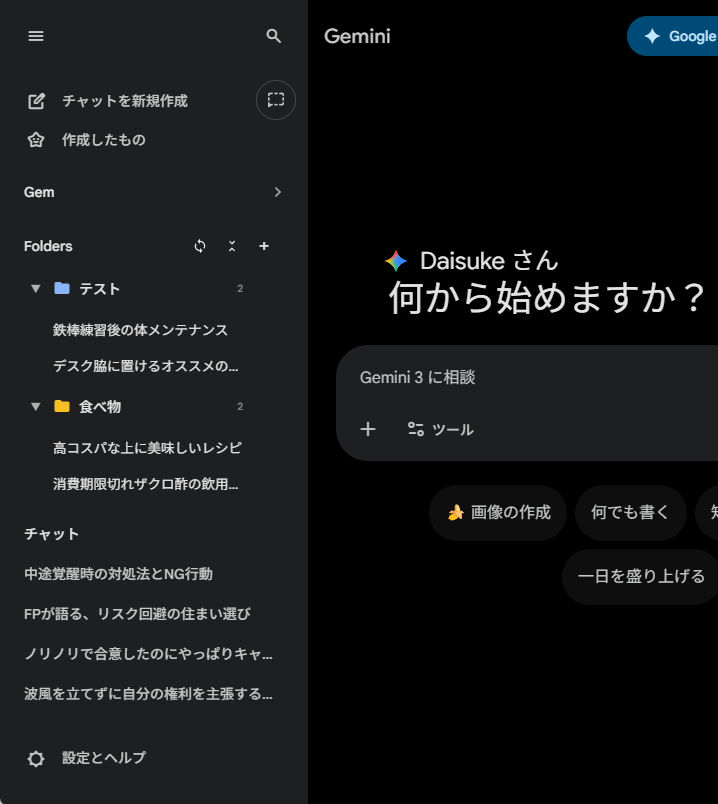Viewport: 718px width, 804px height.
Task: Collapse the テスト folder
Action: [36, 289]
